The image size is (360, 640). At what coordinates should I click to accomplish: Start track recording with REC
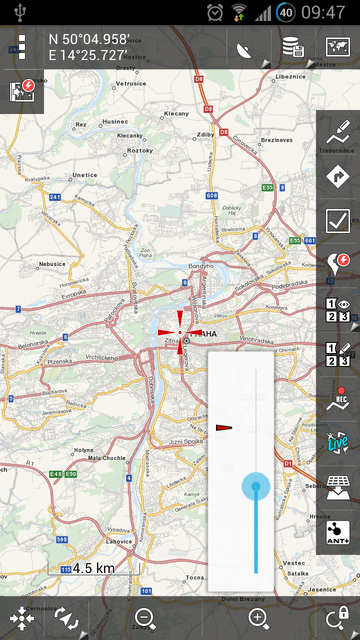[x=338, y=398]
